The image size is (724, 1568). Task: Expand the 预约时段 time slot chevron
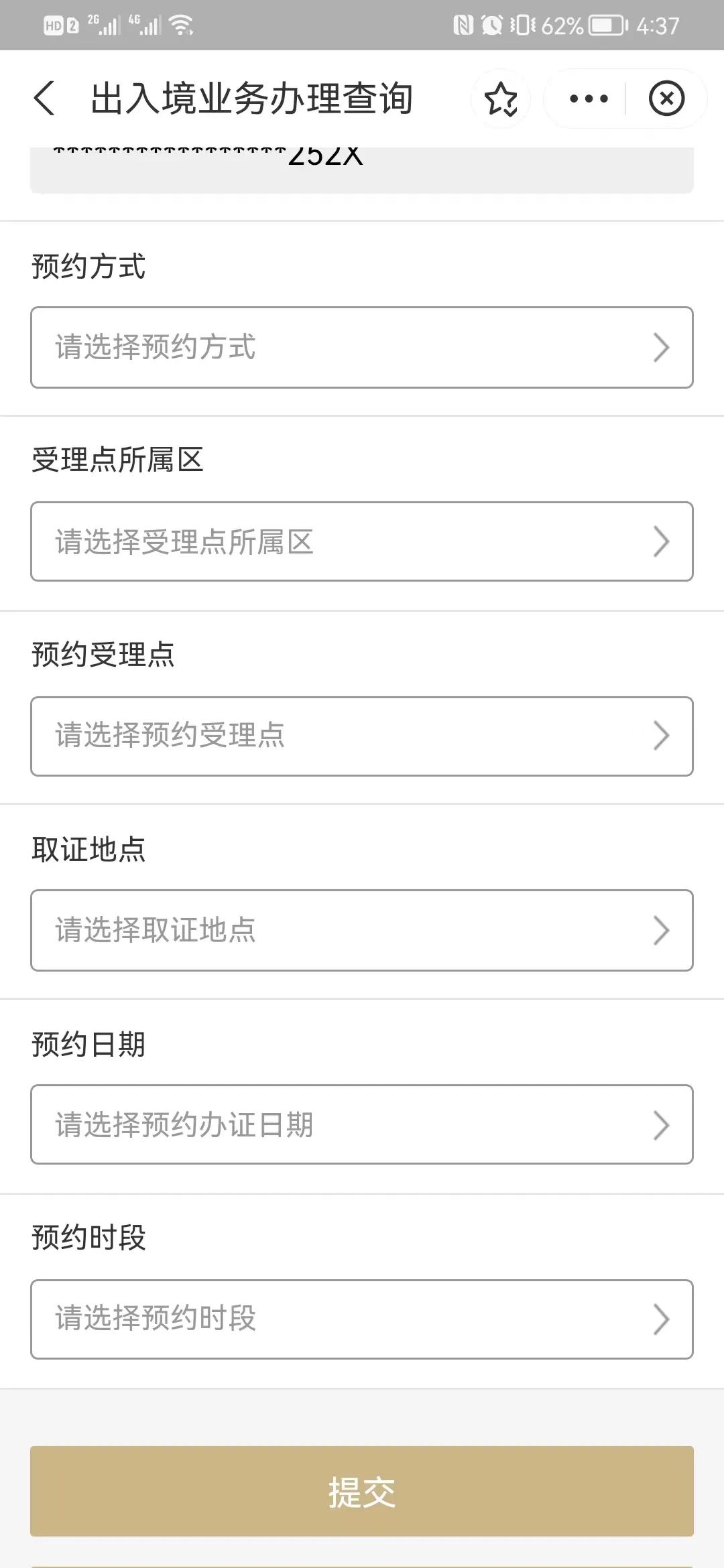[662, 1319]
